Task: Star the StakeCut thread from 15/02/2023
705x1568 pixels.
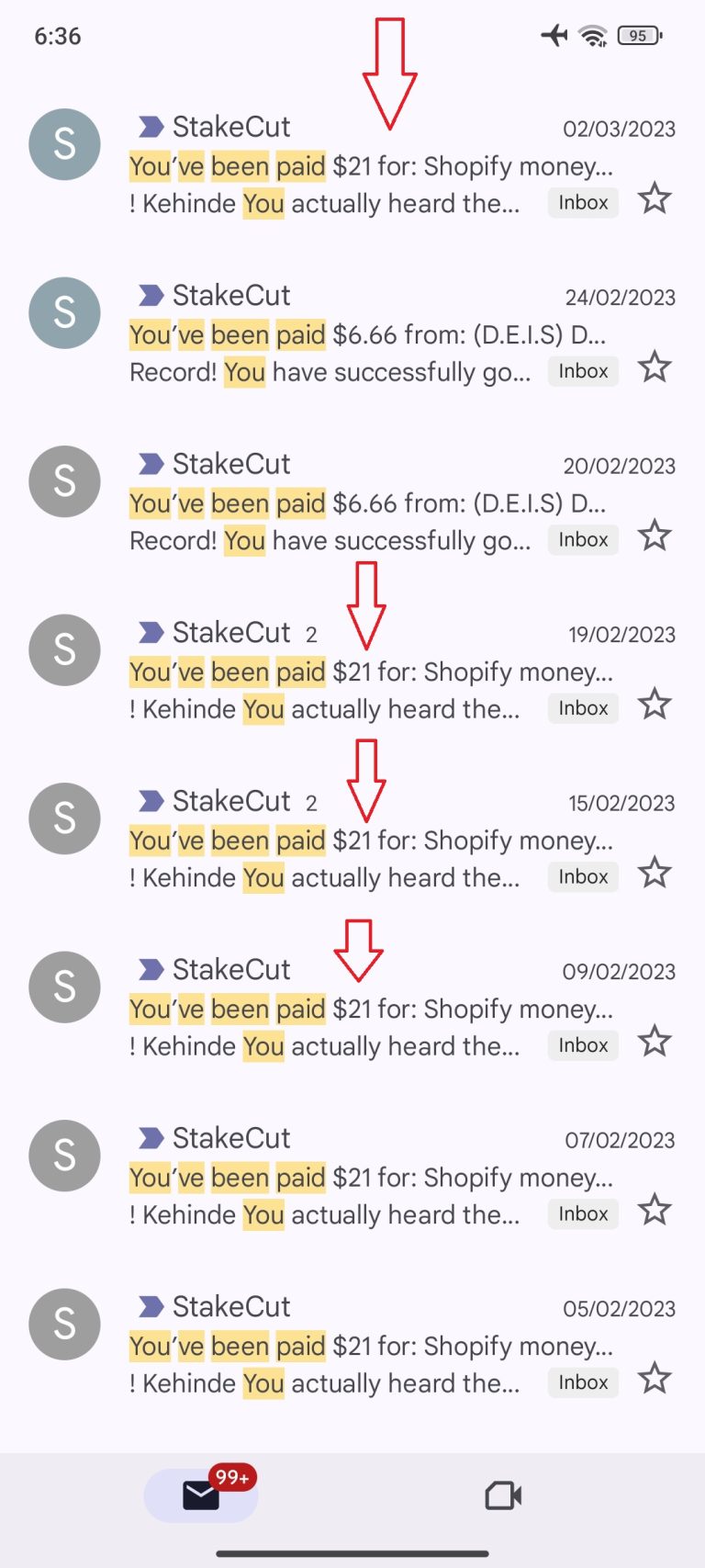Action: click(655, 873)
